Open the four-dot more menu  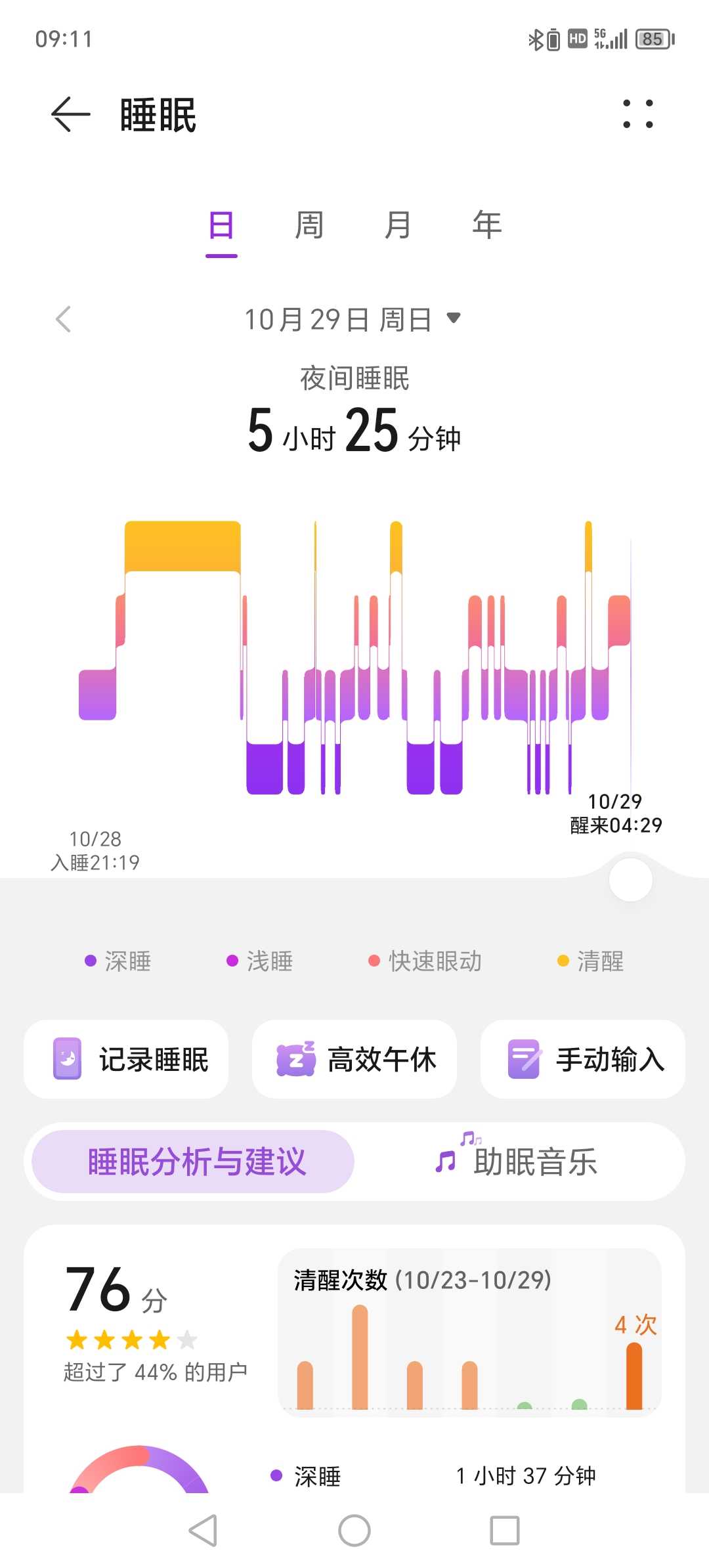[637, 114]
